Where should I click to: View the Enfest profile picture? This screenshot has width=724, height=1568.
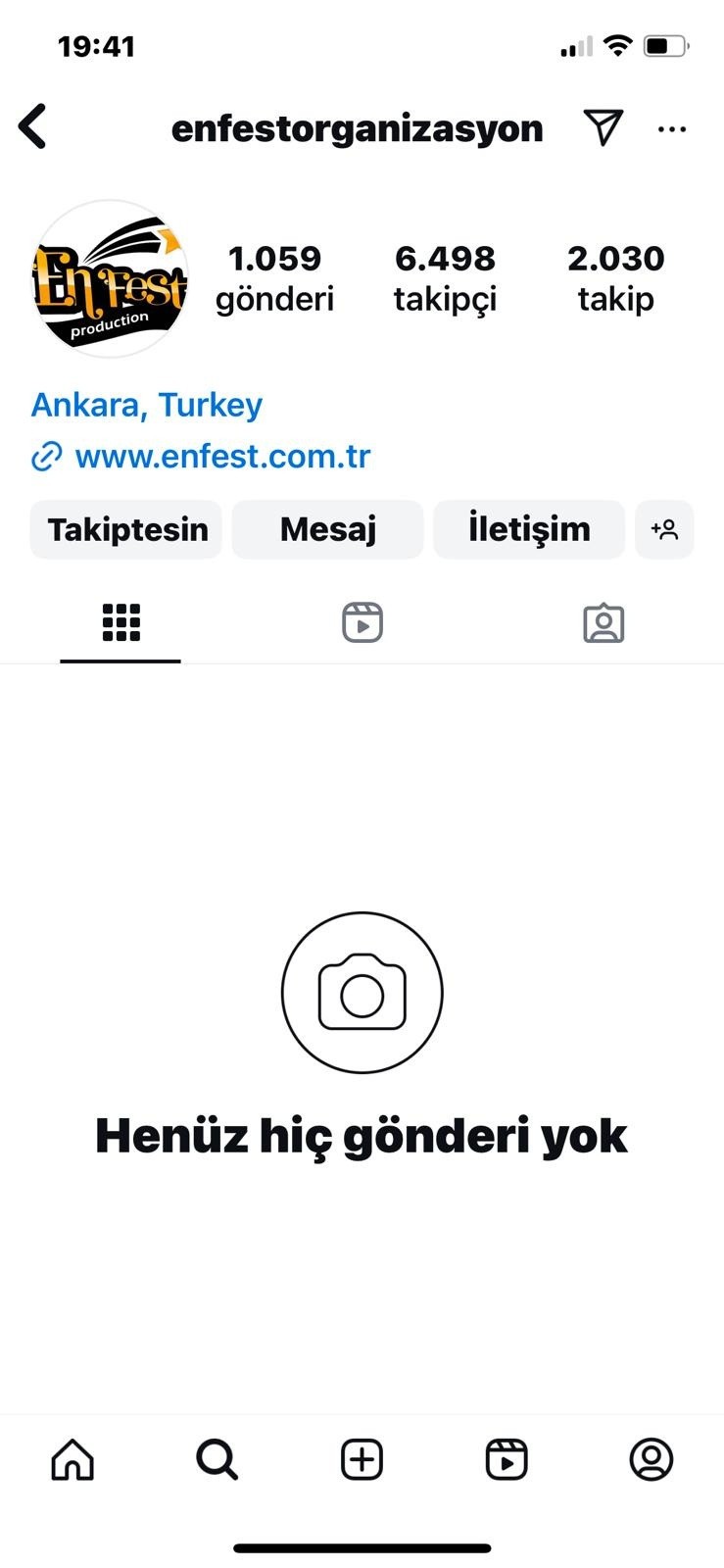click(109, 279)
